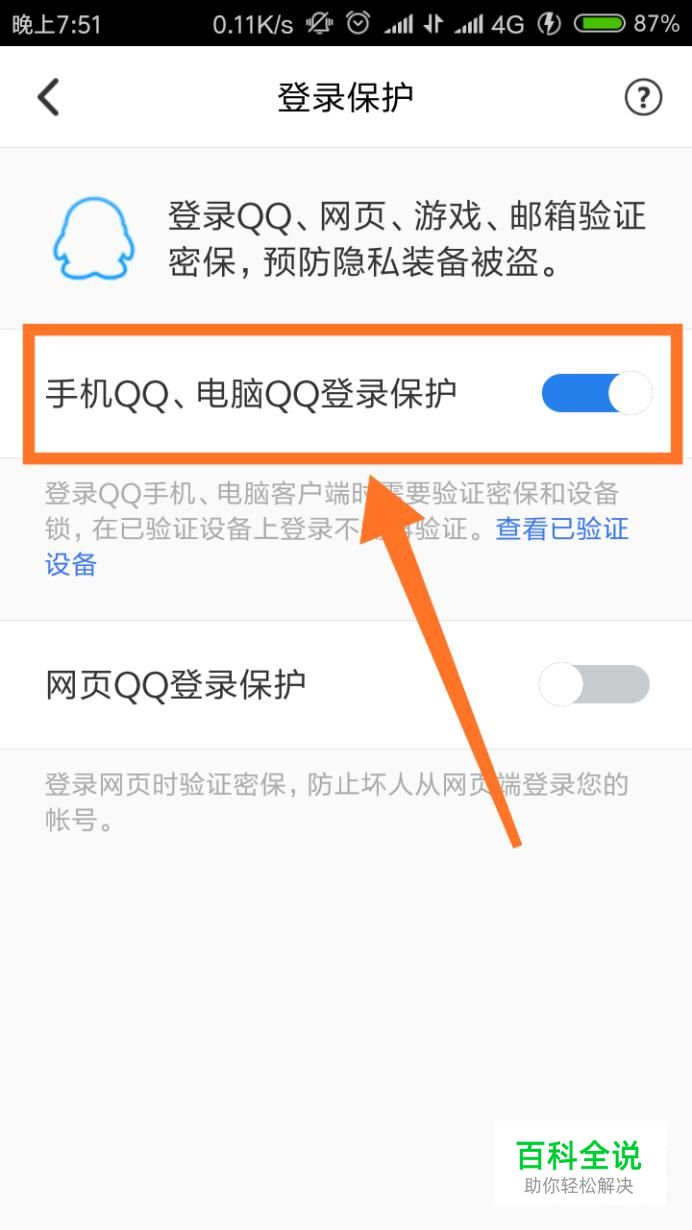692x1230 pixels.
Task: Open the help question mark icon
Action: 643,97
